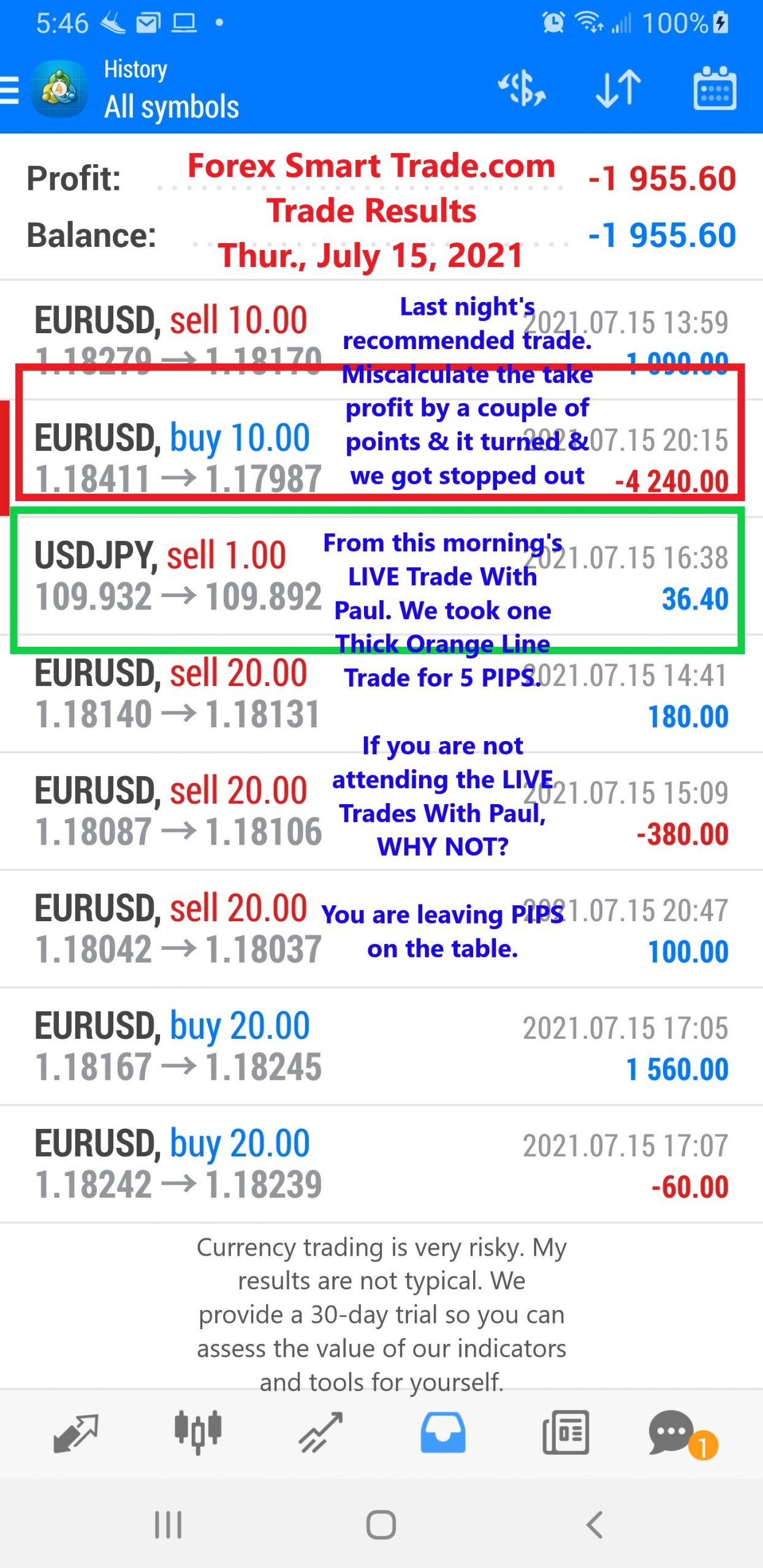763x1568 pixels.
Task: Open the EURUSD sell 20.00 trade from 14:41
Action: [381, 695]
